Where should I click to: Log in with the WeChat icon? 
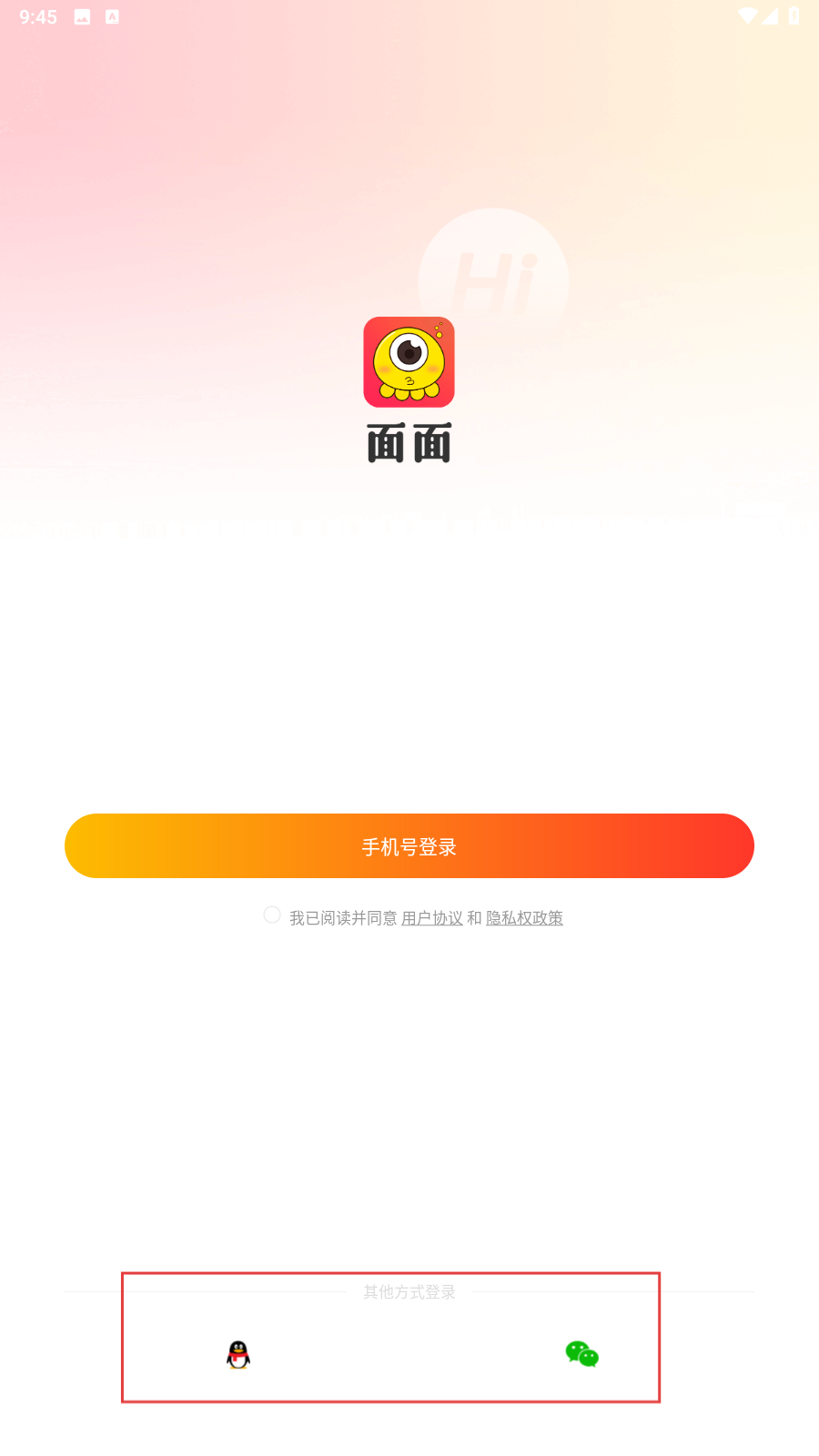581,1354
